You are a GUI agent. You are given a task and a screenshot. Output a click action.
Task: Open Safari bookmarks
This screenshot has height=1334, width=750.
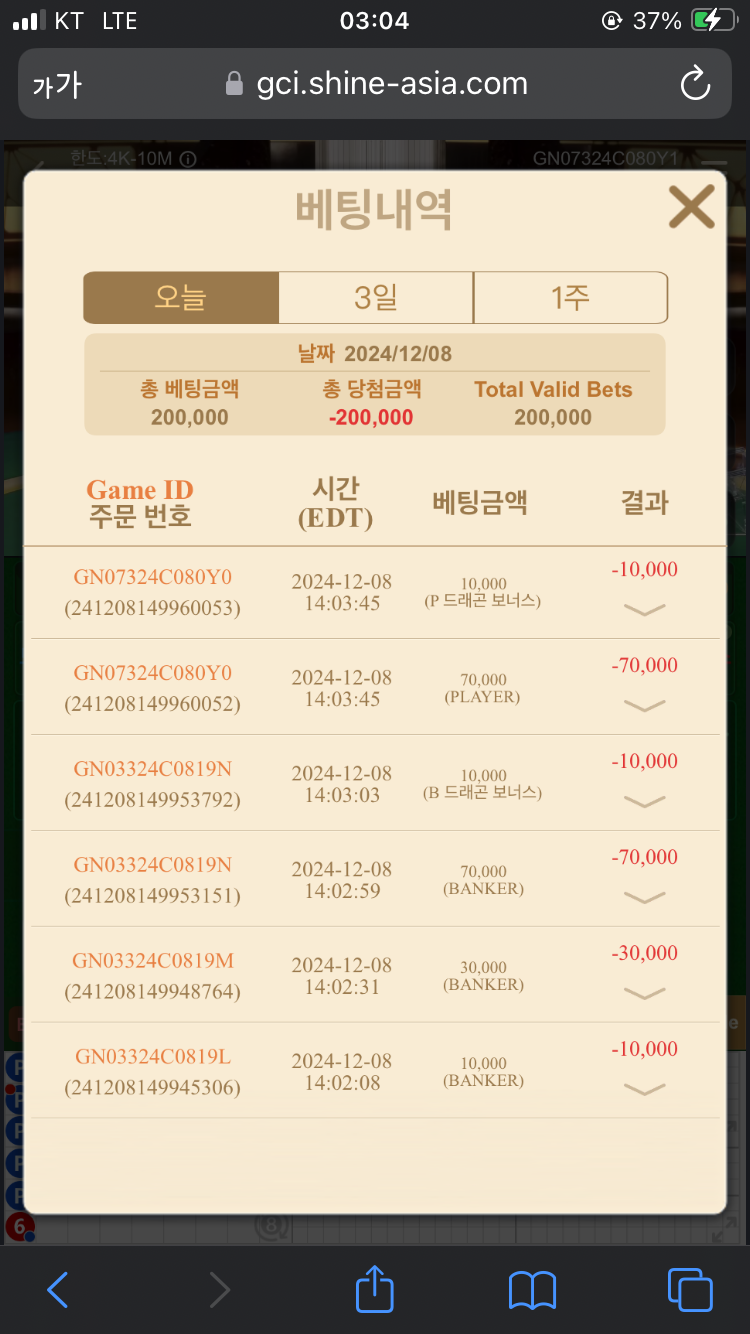(x=532, y=1290)
